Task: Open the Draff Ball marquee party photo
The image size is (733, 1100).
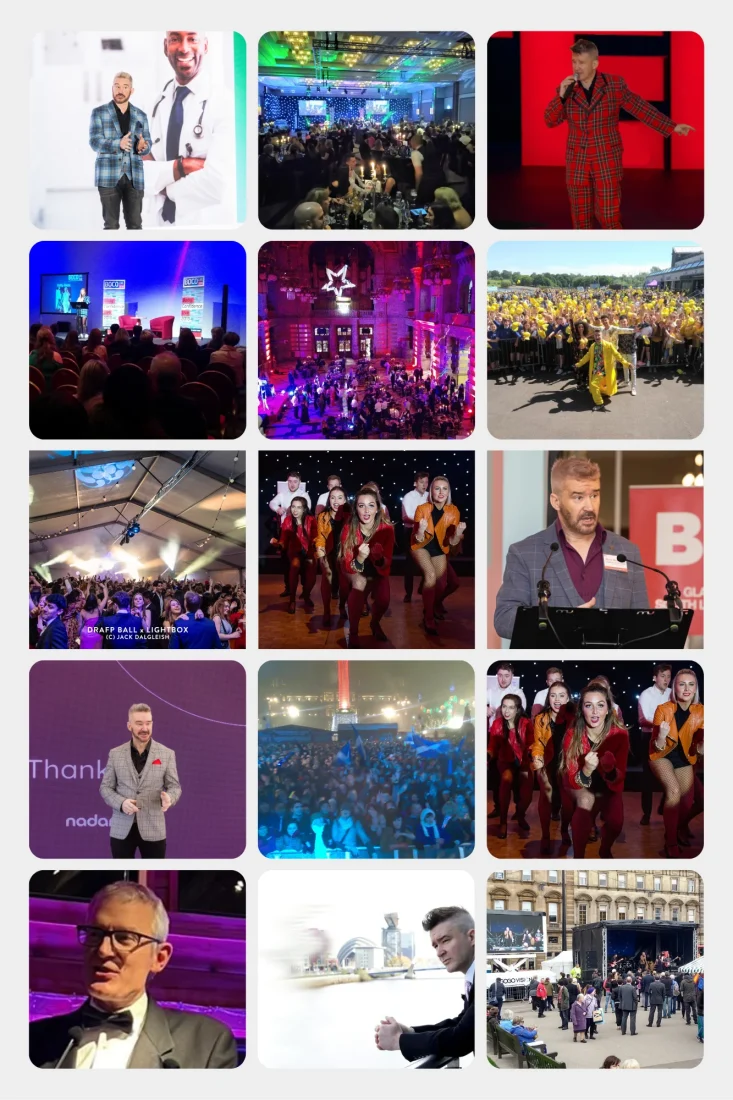Action: click(137, 550)
